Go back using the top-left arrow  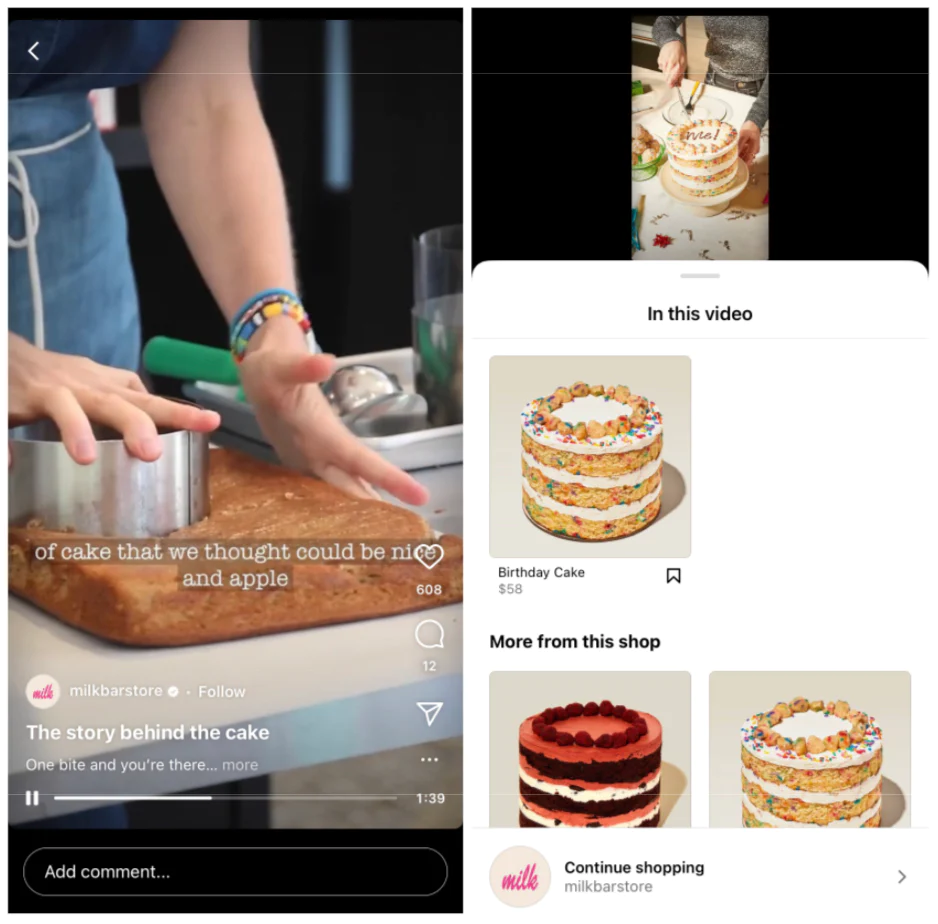click(x=34, y=51)
